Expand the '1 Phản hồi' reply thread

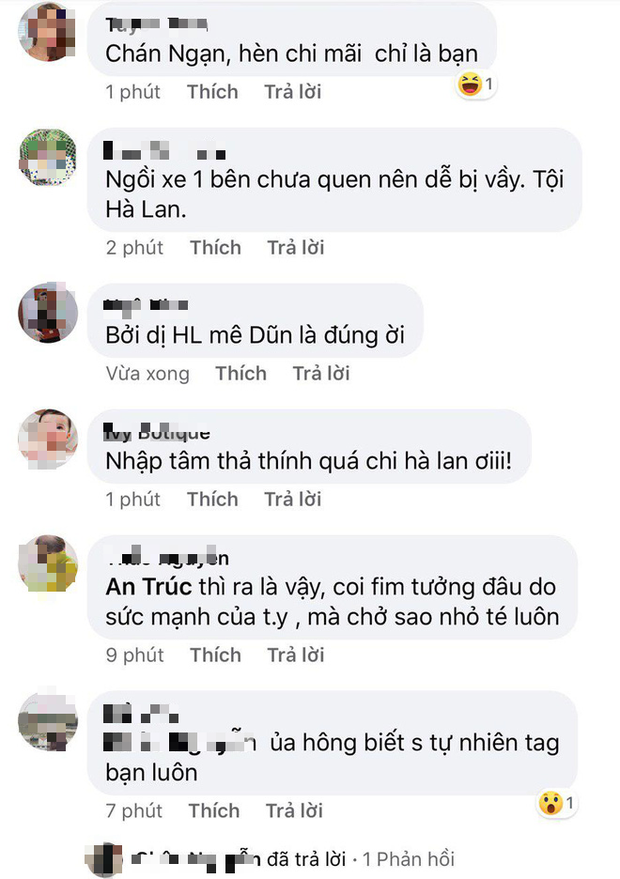pos(407,859)
